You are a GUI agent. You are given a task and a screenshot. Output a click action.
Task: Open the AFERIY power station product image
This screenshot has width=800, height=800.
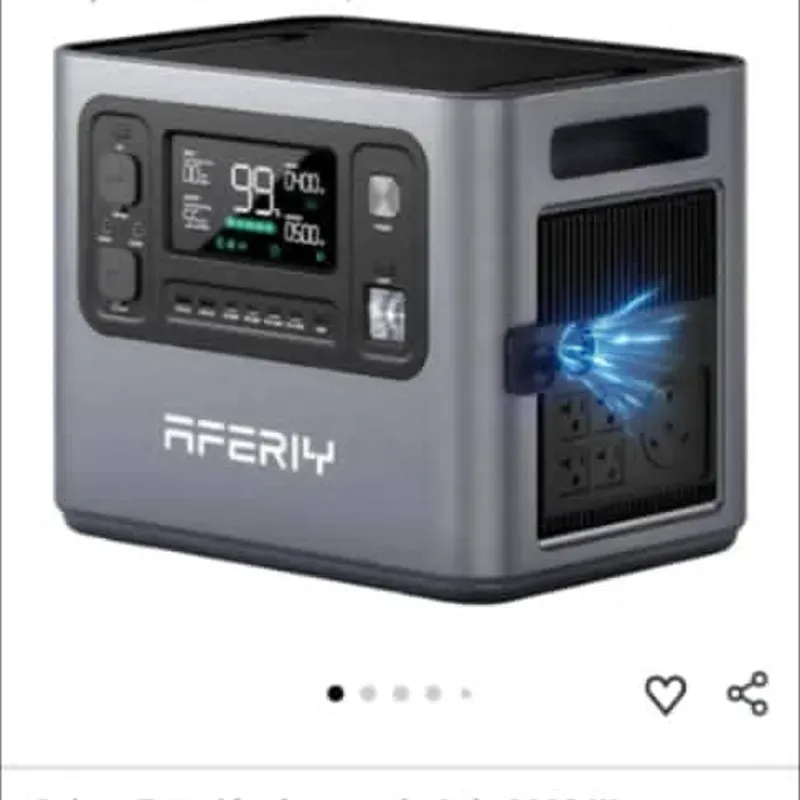(400, 320)
